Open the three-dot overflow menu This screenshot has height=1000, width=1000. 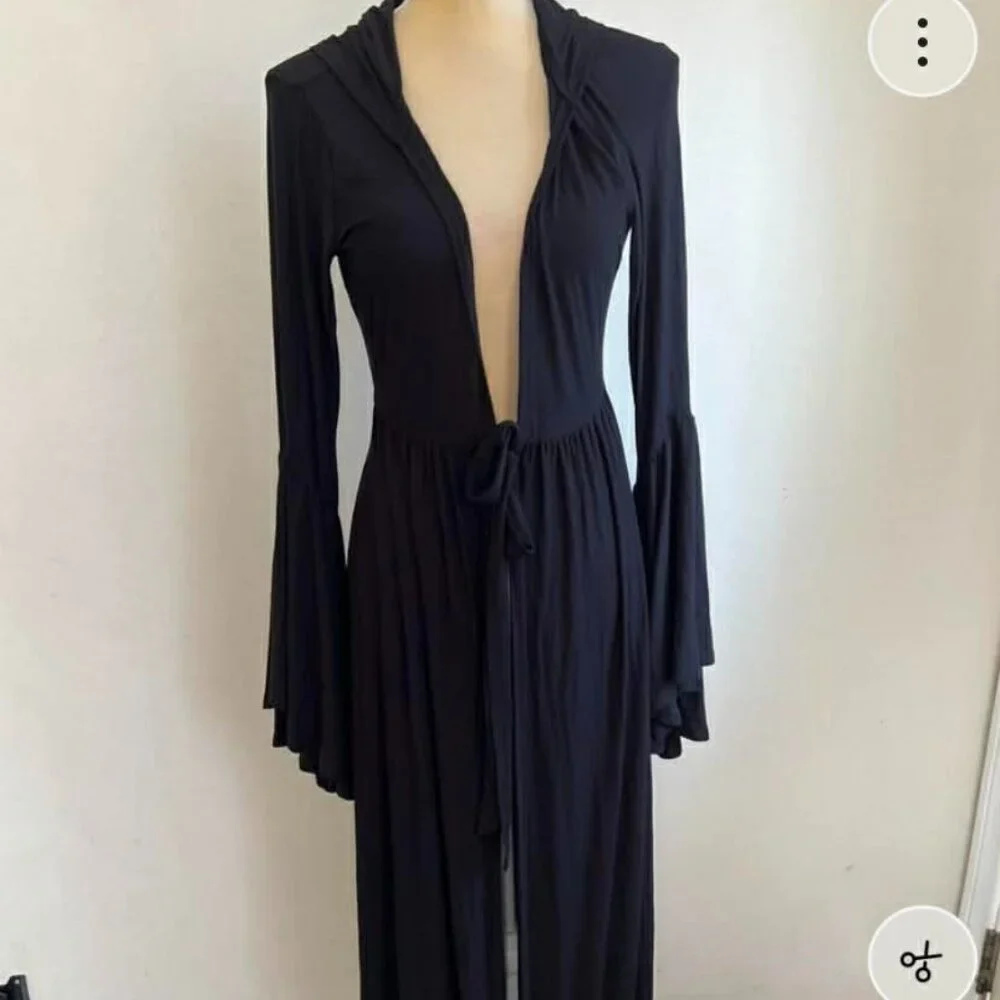click(922, 44)
